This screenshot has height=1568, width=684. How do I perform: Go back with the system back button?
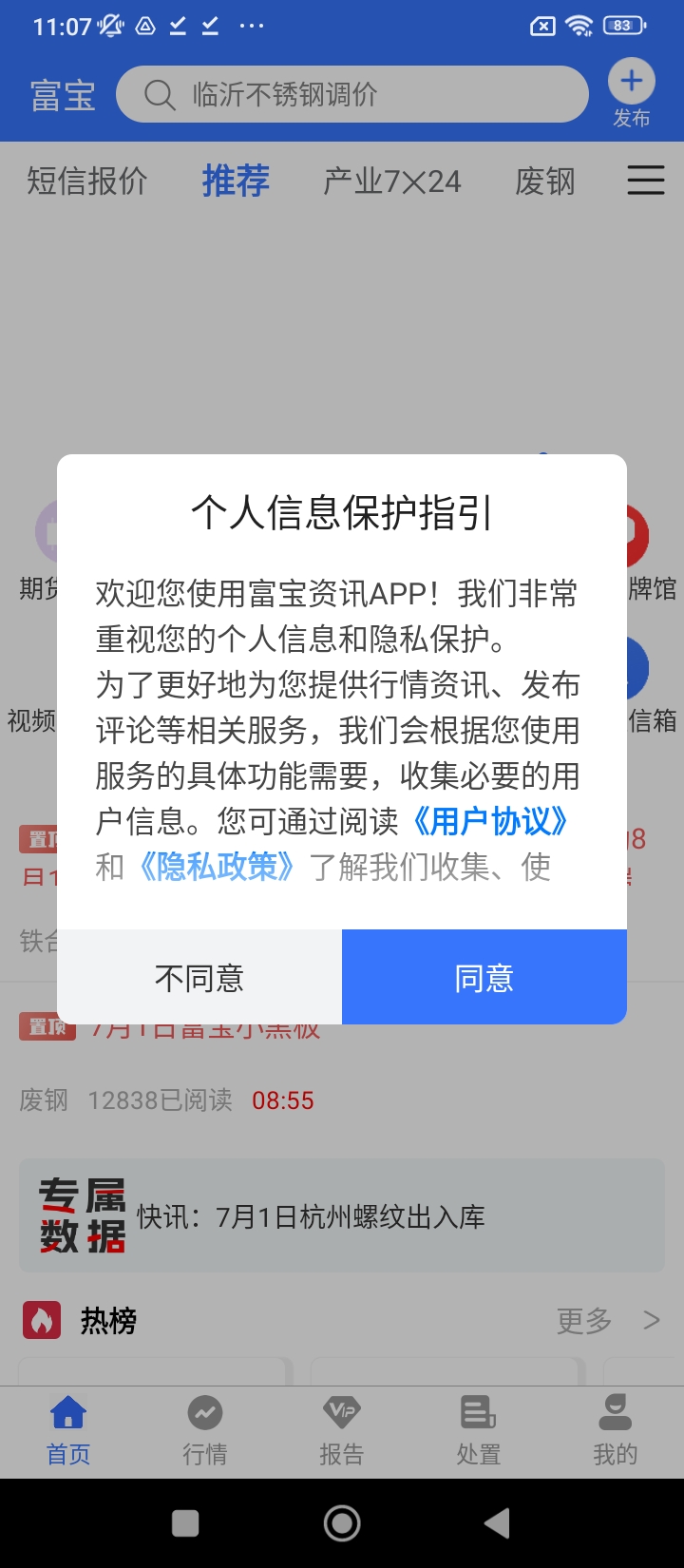coord(496,1523)
